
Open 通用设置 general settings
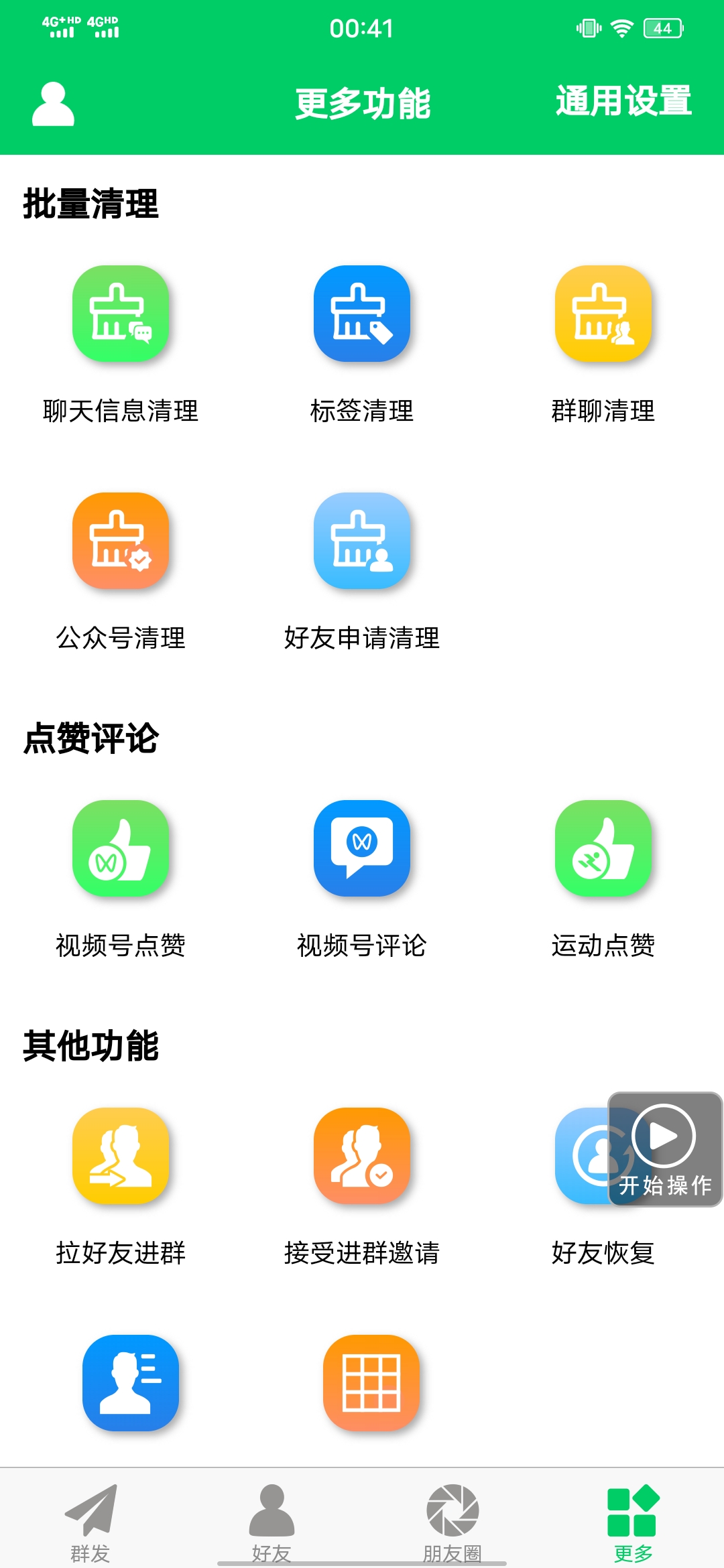[x=622, y=102]
